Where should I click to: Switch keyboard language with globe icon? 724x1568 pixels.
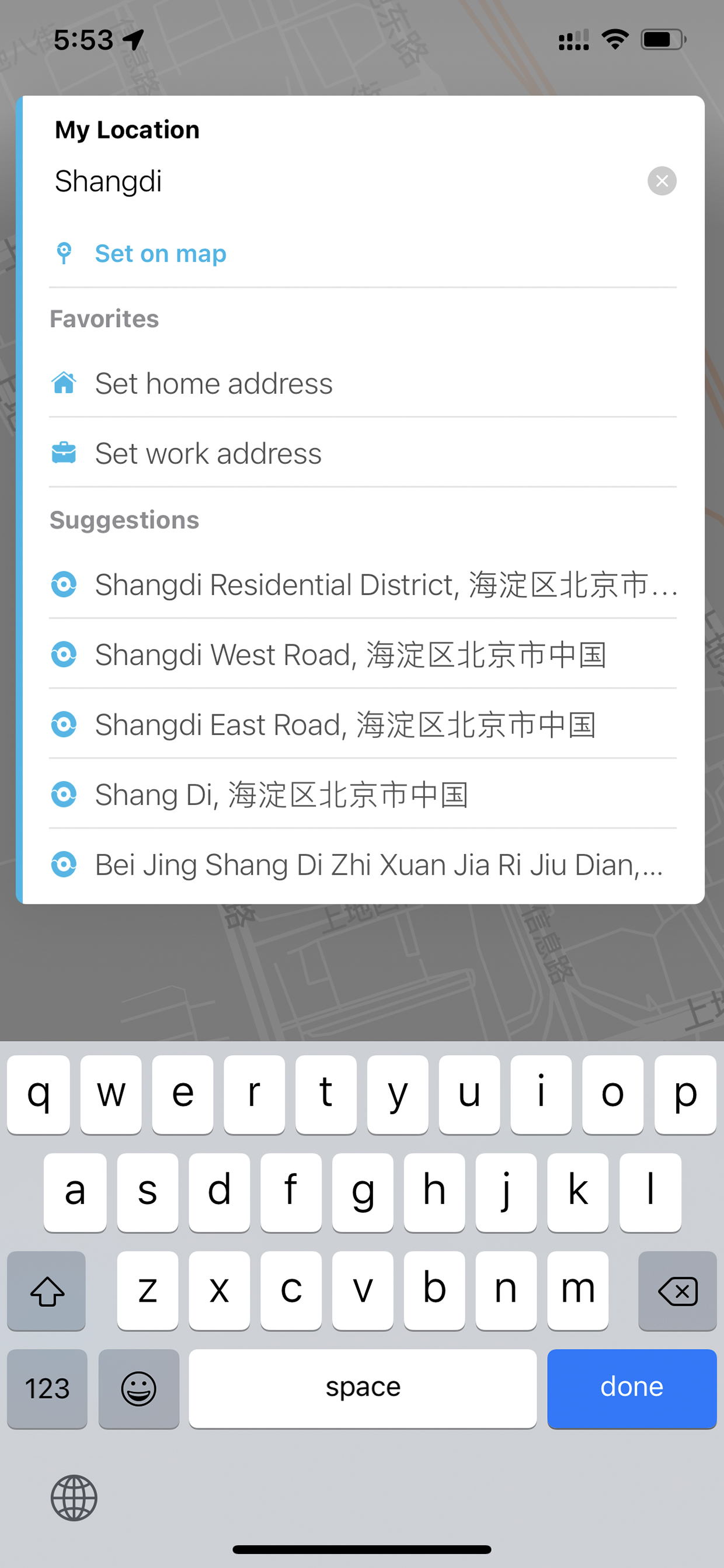74,1498
